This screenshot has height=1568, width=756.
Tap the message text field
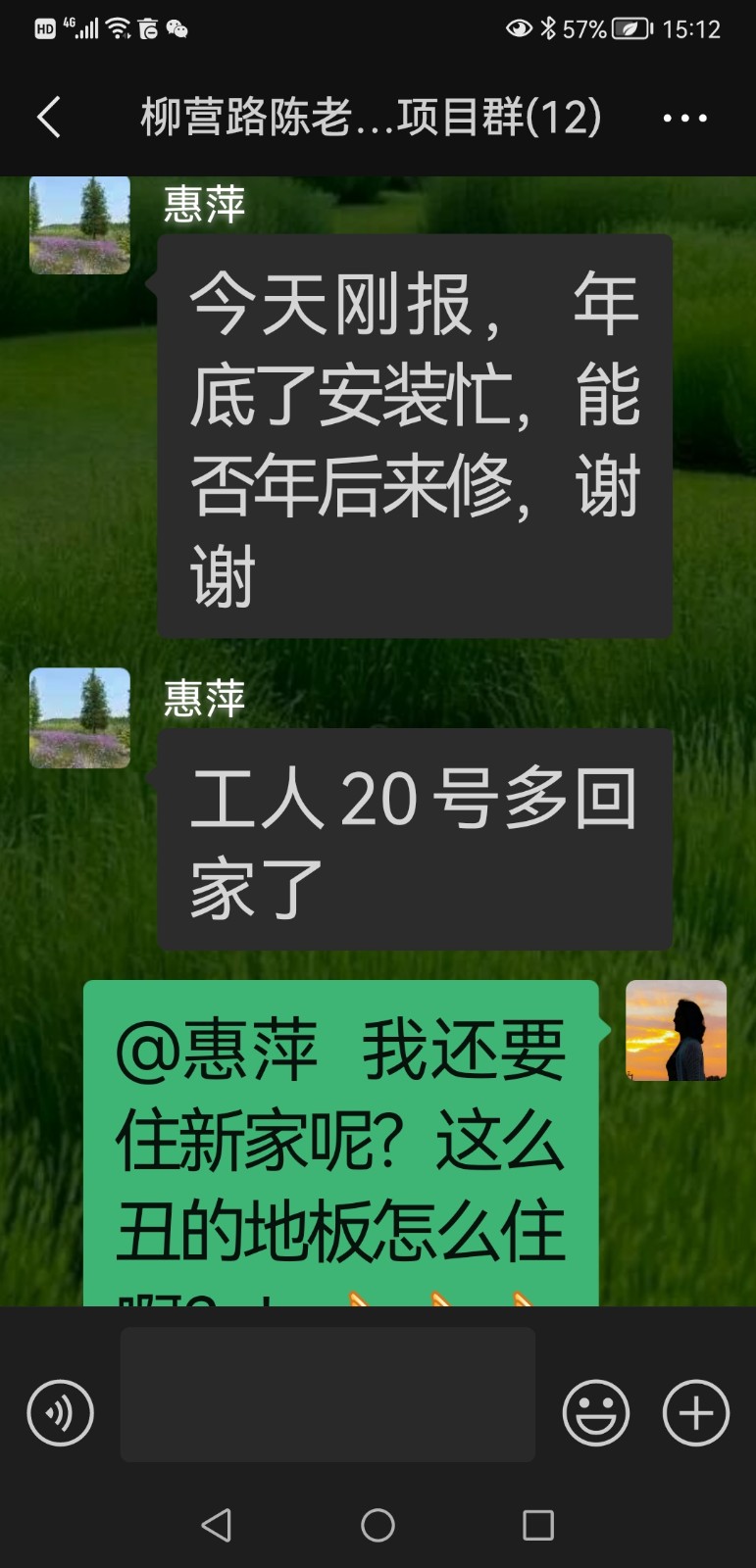click(x=328, y=1394)
